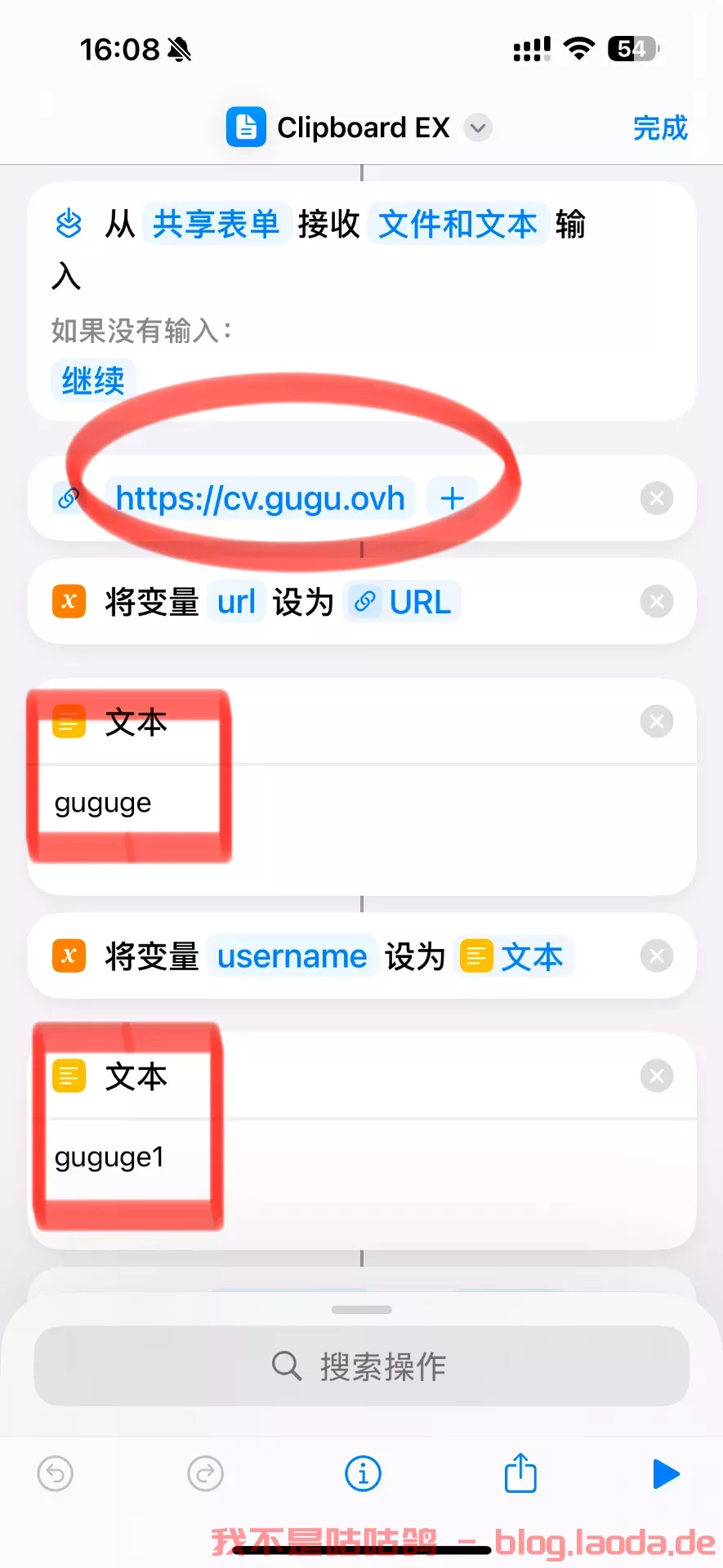723x1568 pixels.
Task: Edit the https://cv.gugu.ovh URL field
Action: point(260,498)
